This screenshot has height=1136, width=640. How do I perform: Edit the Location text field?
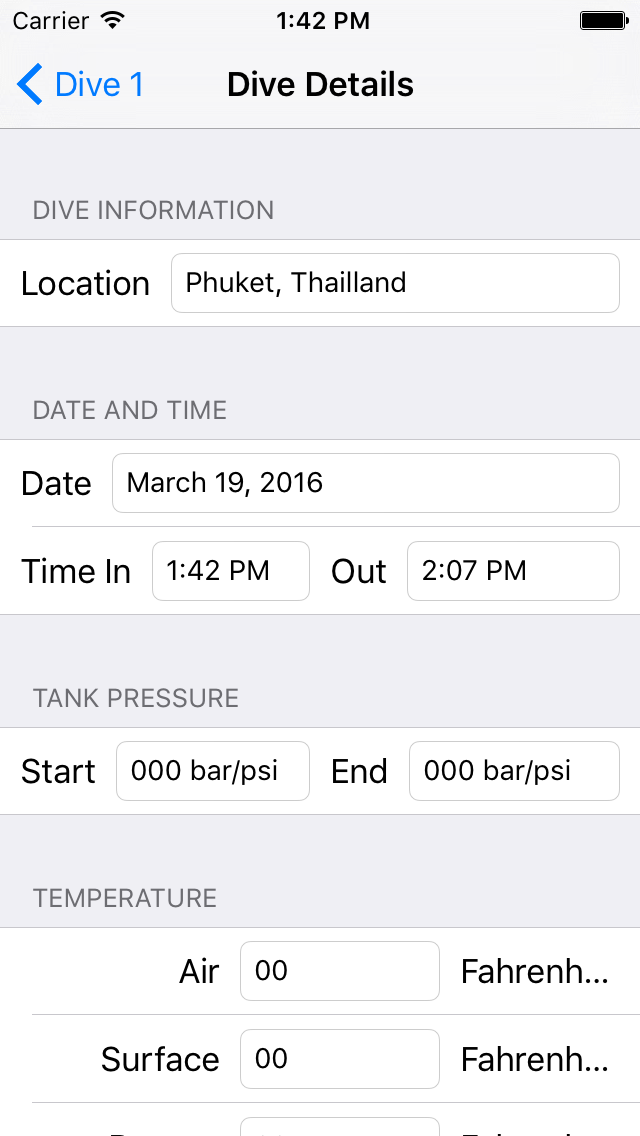(395, 283)
